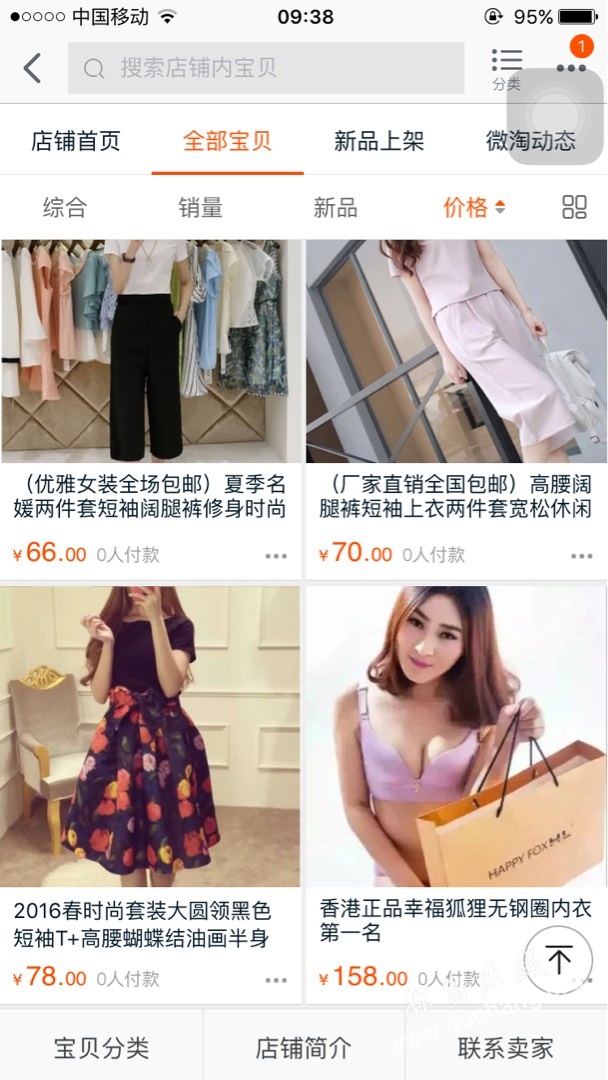Jump back to the top of the list
The width and height of the screenshot is (608, 1080).
(x=558, y=960)
